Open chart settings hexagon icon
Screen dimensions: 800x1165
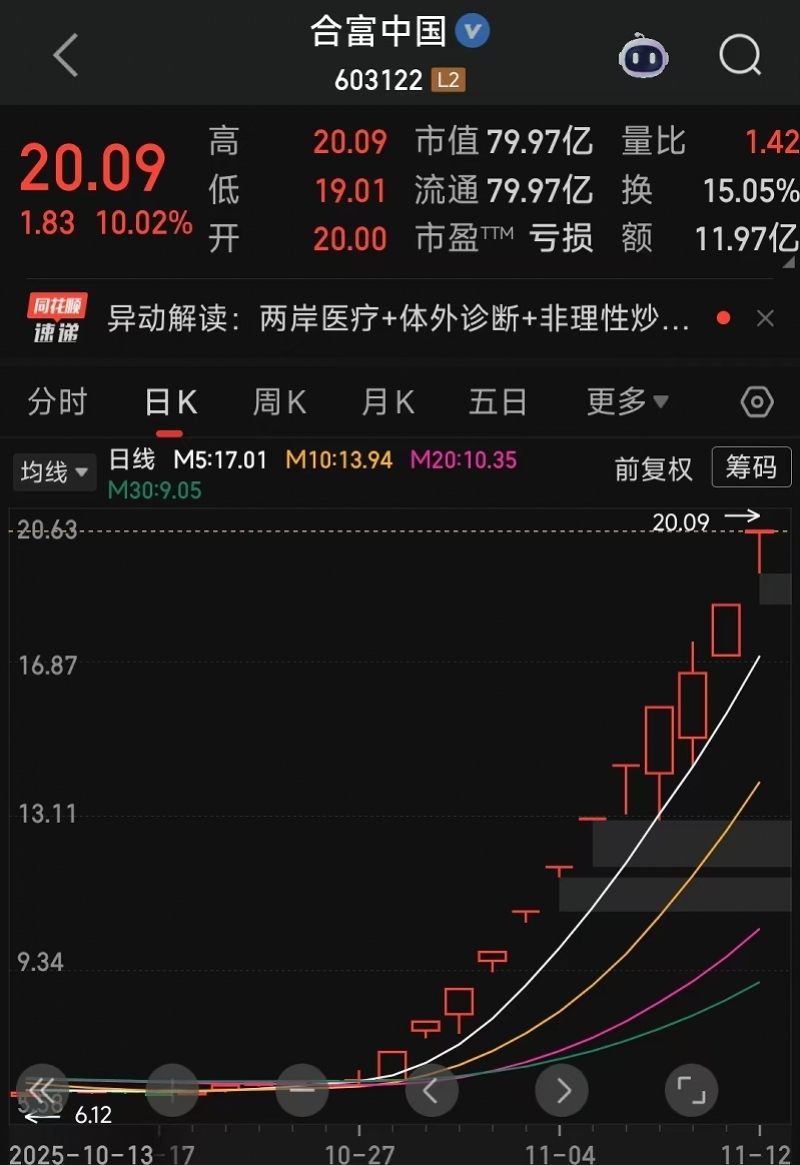coord(757,402)
